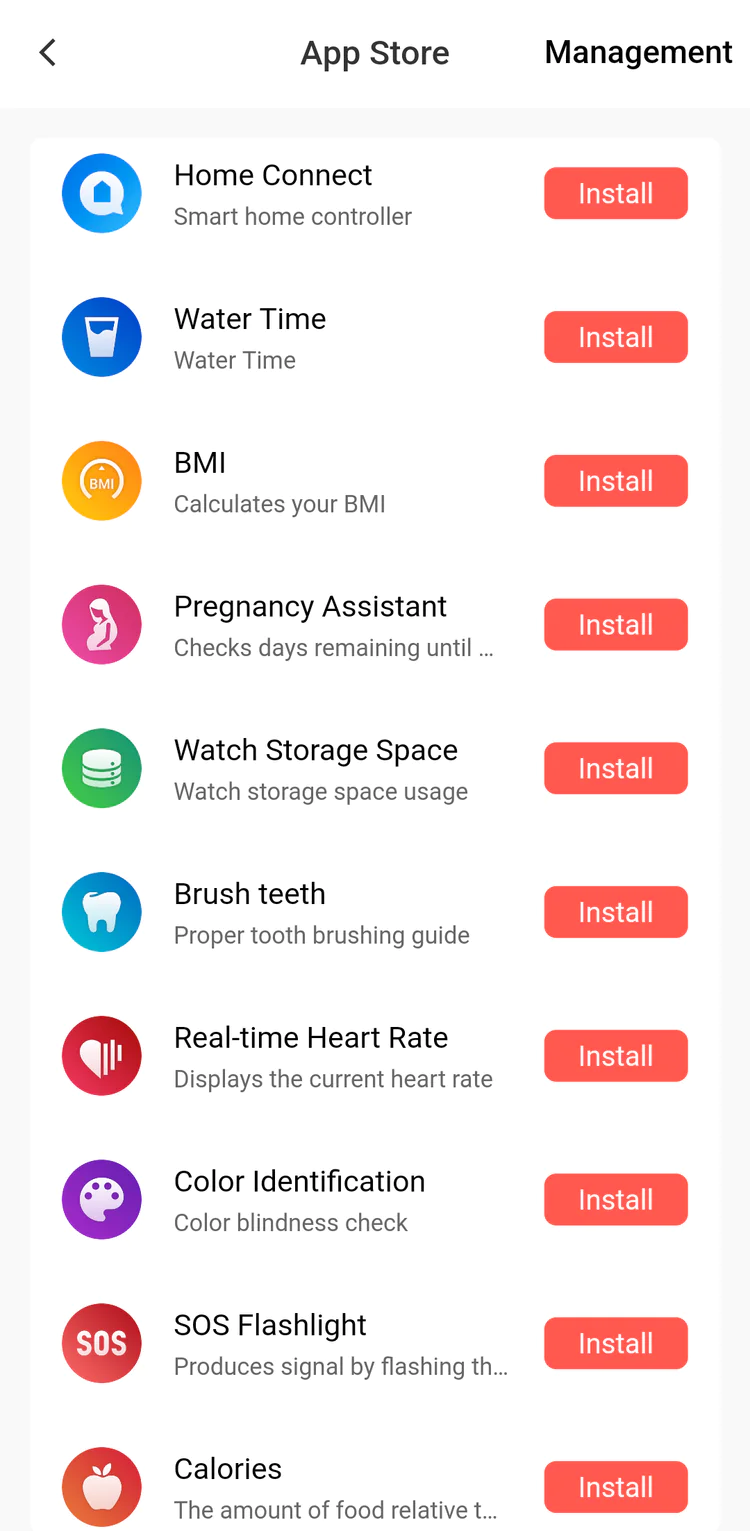Install Pregnancy Assistant
The image size is (750, 1531).
click(615, 625)
